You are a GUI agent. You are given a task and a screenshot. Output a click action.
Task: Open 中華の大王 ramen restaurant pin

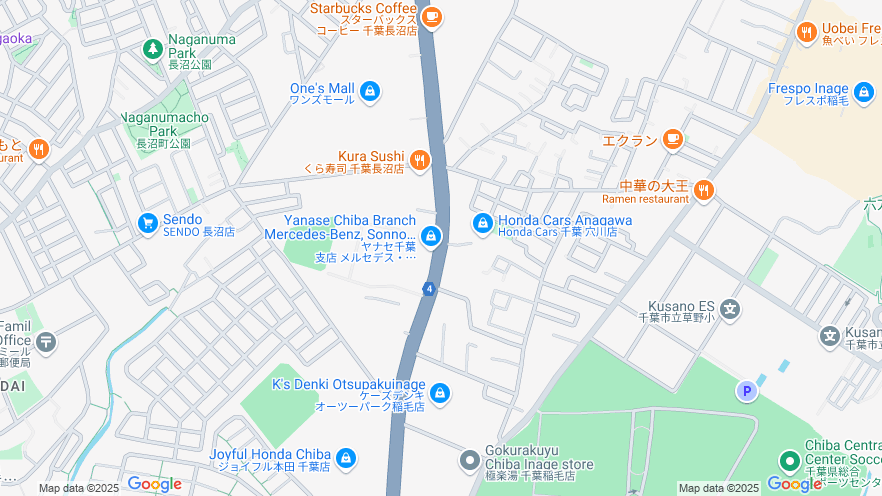click(x=704, y=190)
